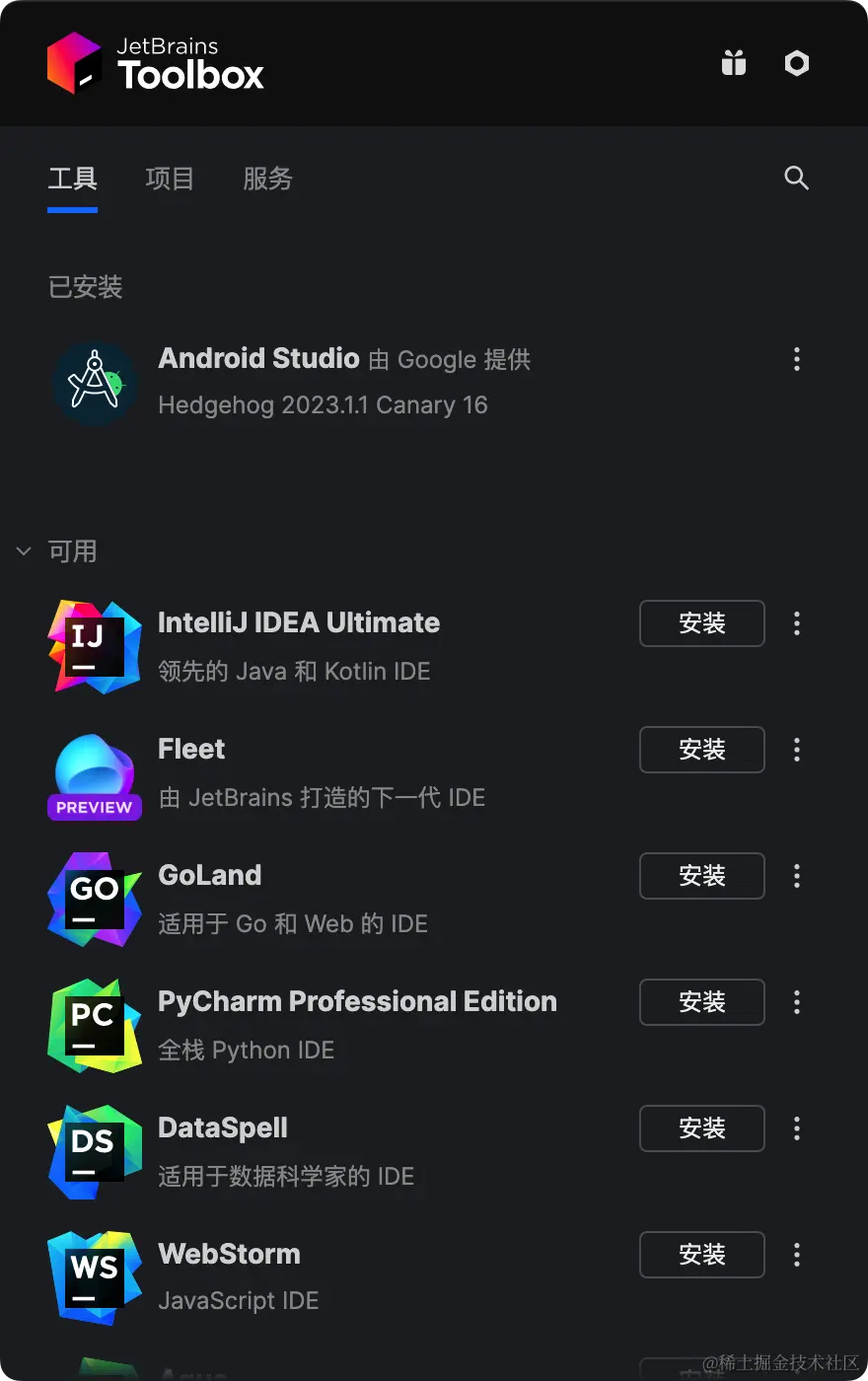Install GoLand
The width and height of the screenshot is (868, 1381).
point(702,876)
